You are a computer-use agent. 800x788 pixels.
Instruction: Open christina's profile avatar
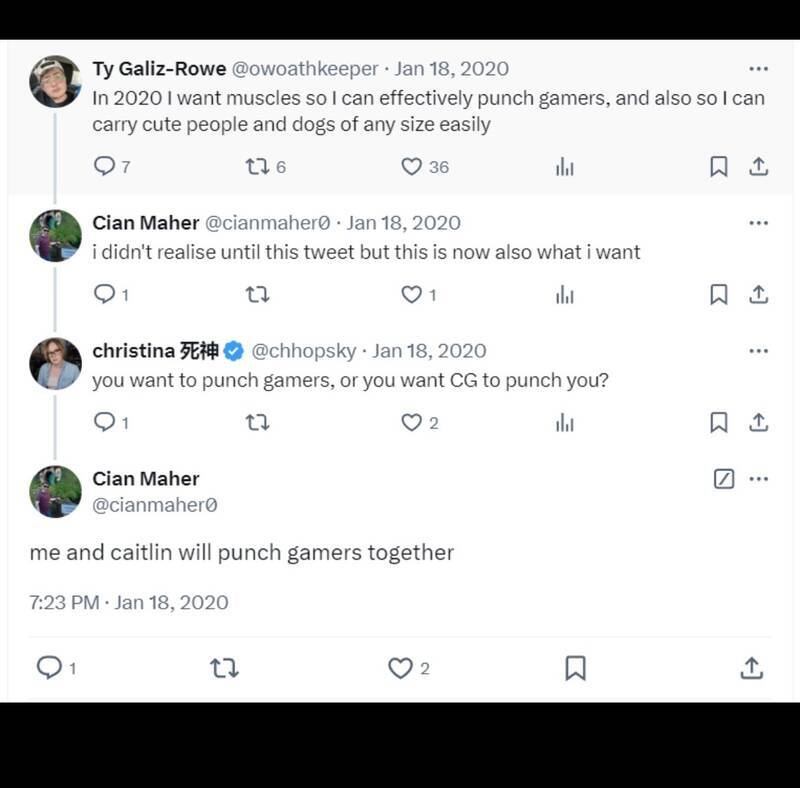pos(55,363)
